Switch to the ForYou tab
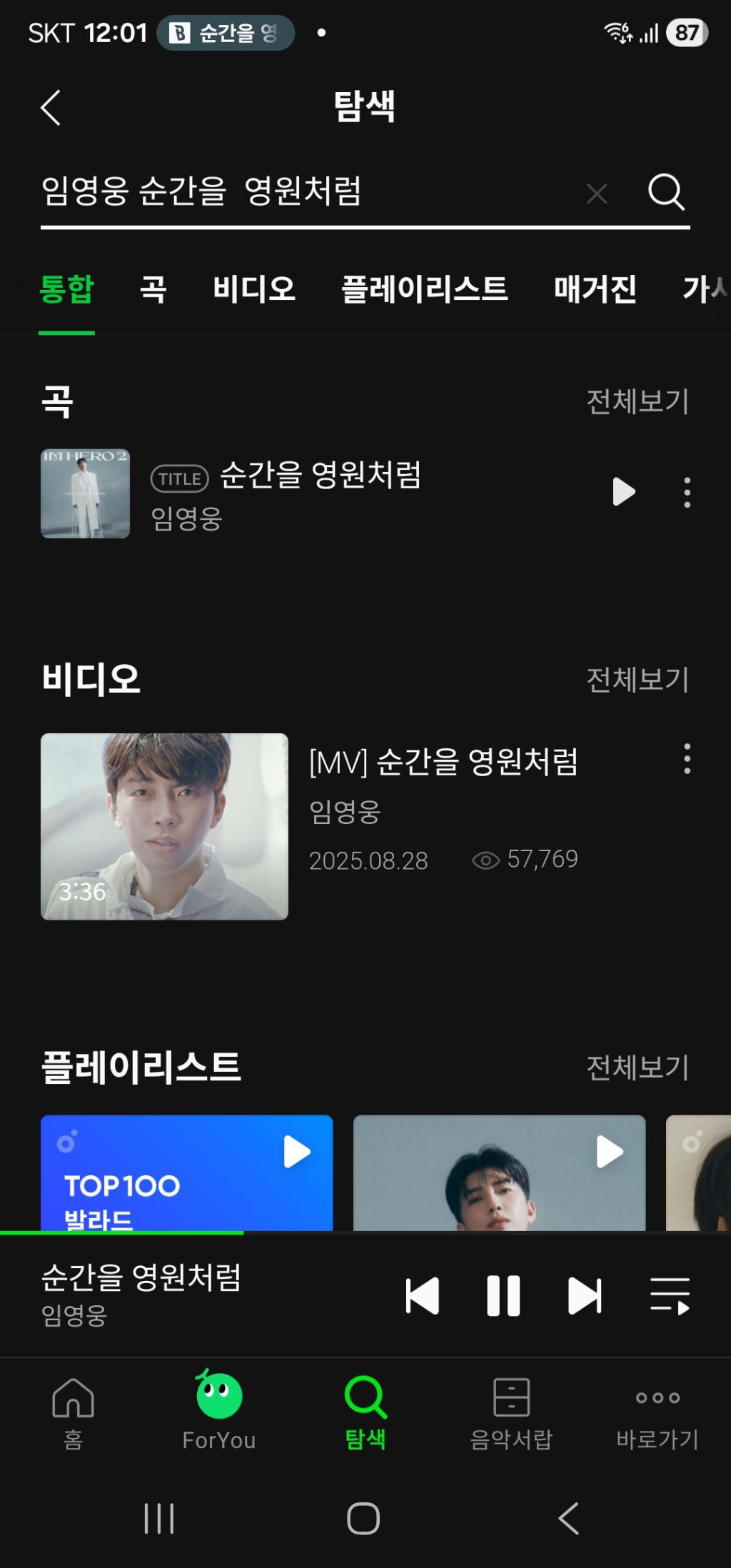 [x=219, y=1411]
